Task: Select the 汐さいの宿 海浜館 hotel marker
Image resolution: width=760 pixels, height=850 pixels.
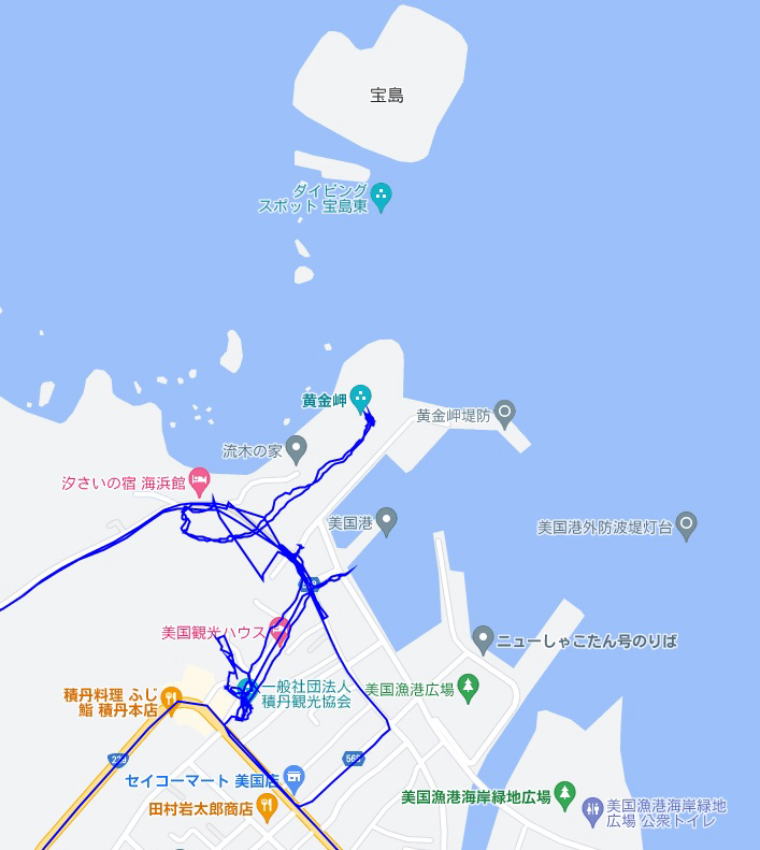Action: click(199, 483)
